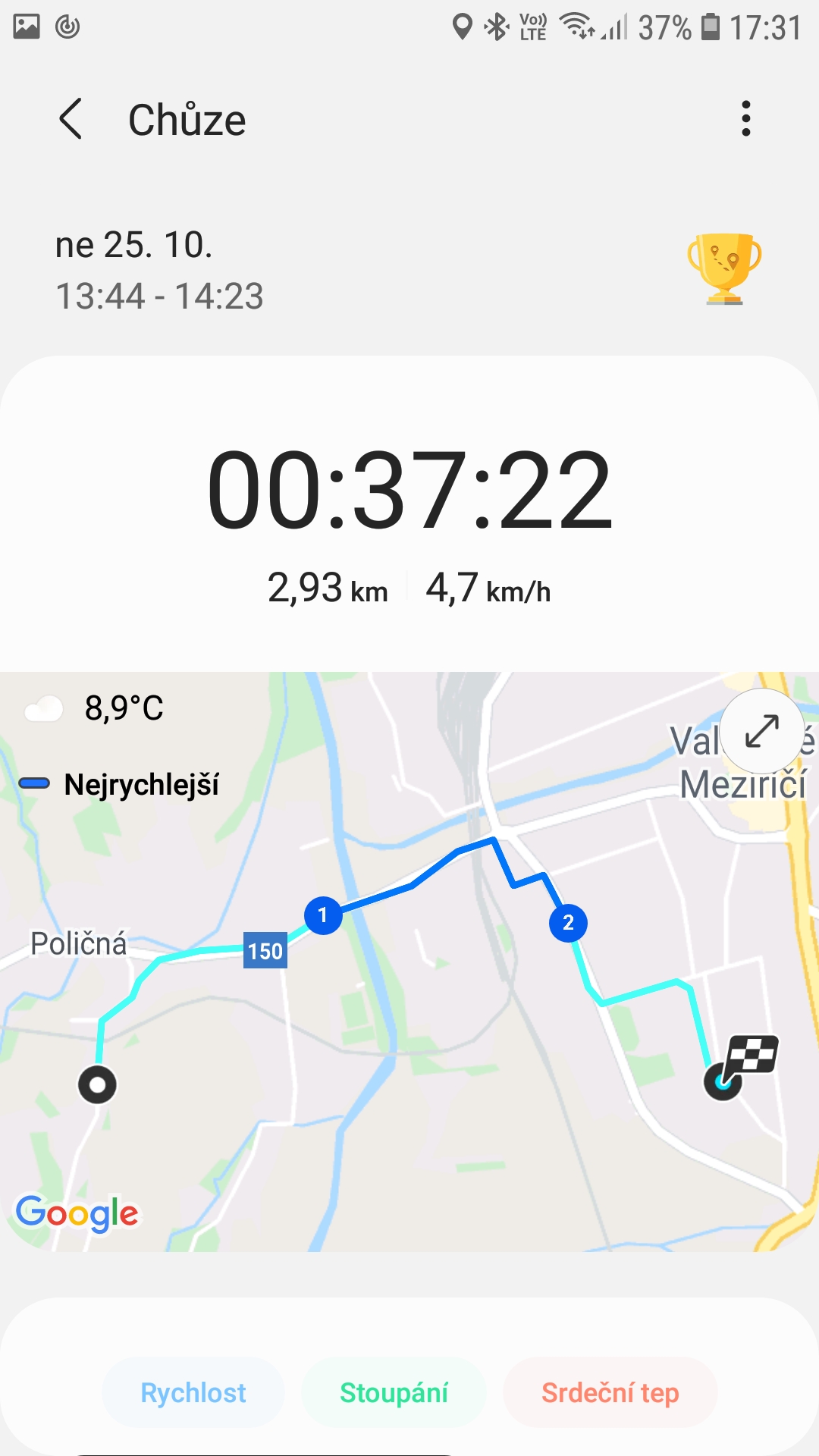Go back from the Chůze screen
Screen dimensions: 819x1456
point(71,119)
